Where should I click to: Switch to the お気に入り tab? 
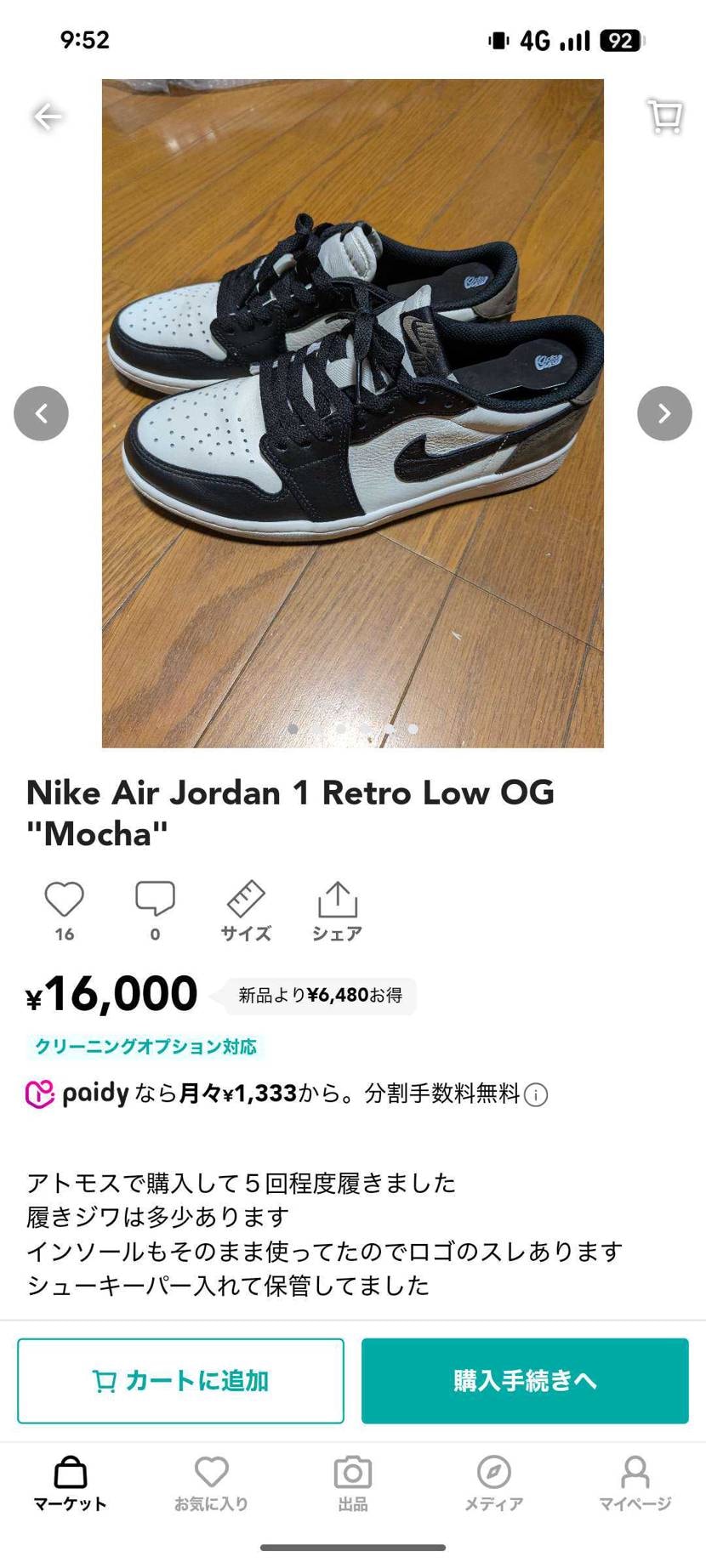click(x=211, y=1483)
